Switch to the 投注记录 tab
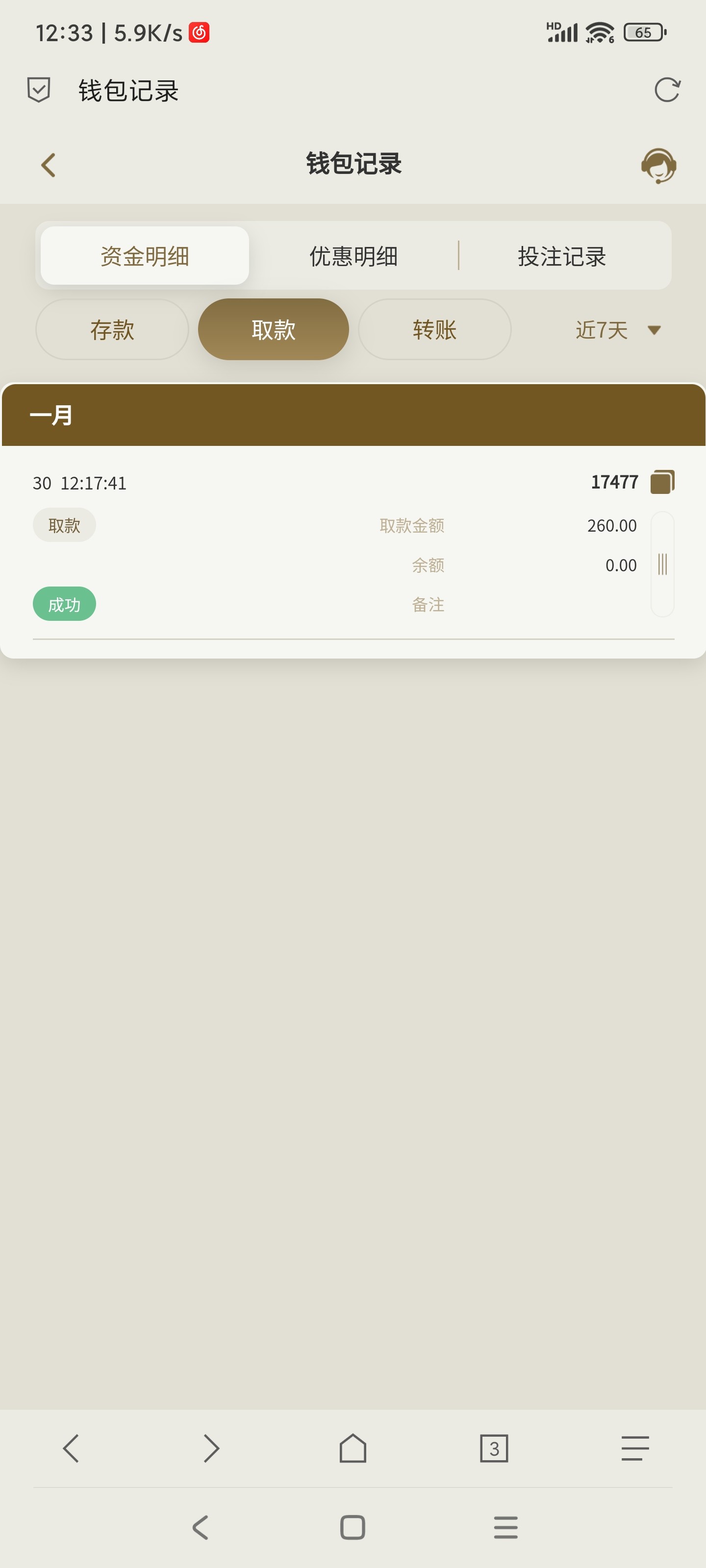 (562, 256)
